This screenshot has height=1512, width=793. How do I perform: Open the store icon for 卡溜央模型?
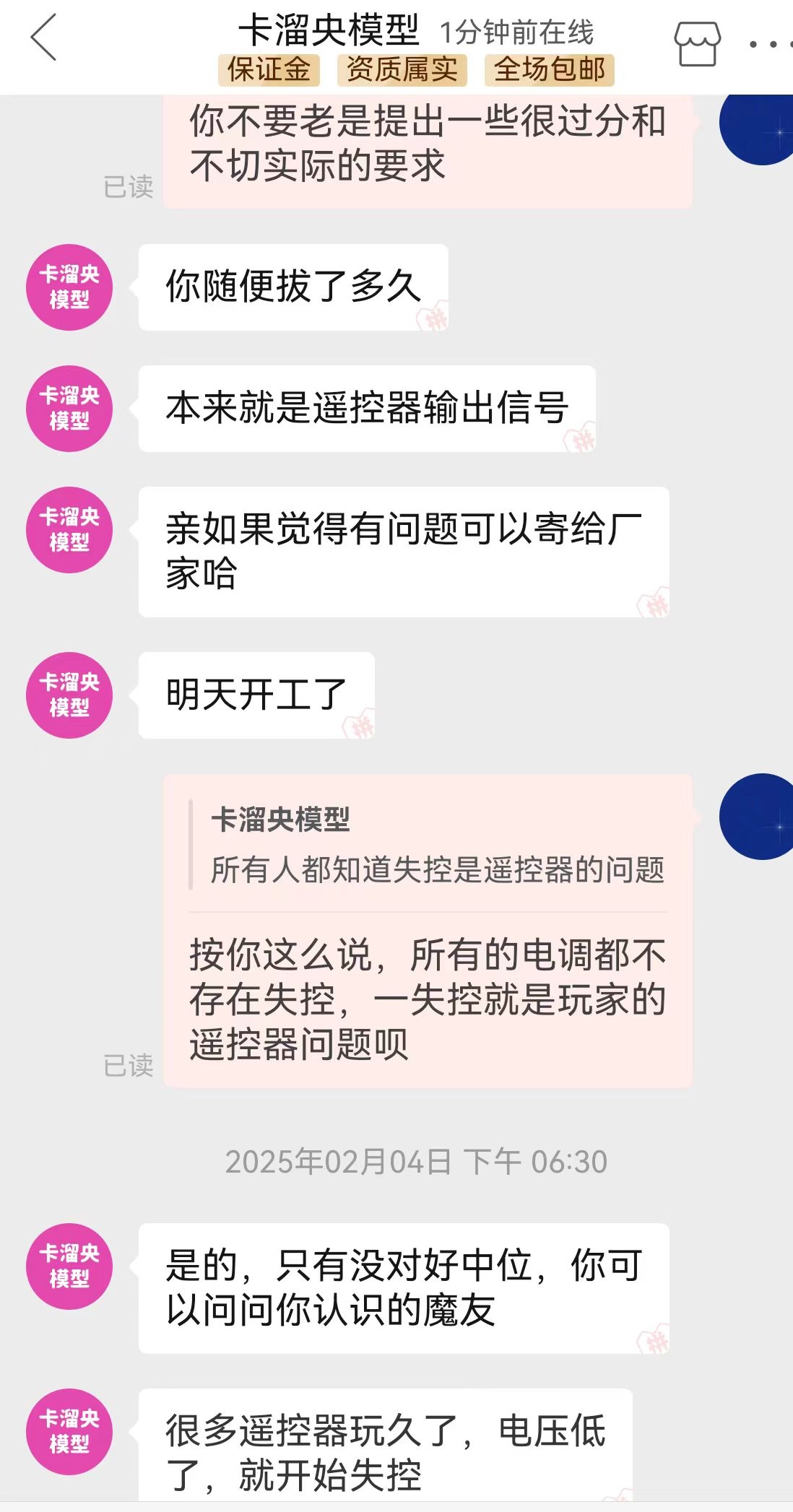[697, 43]
